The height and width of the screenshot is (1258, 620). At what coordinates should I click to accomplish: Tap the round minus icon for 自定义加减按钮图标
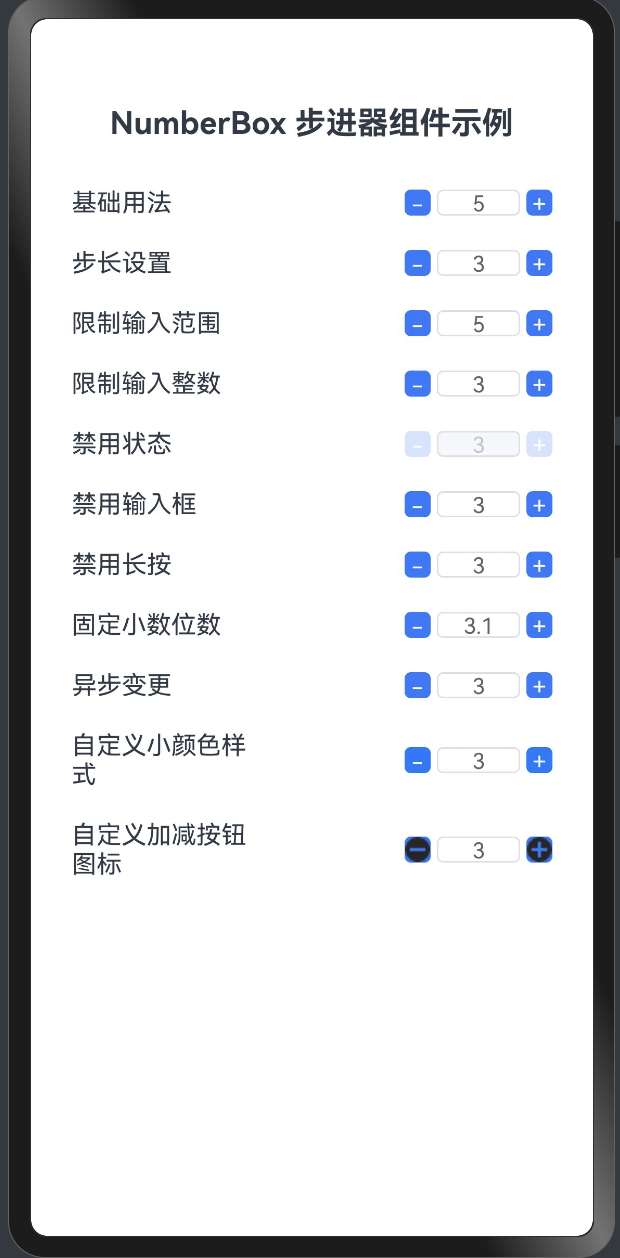tap(418, 850)
